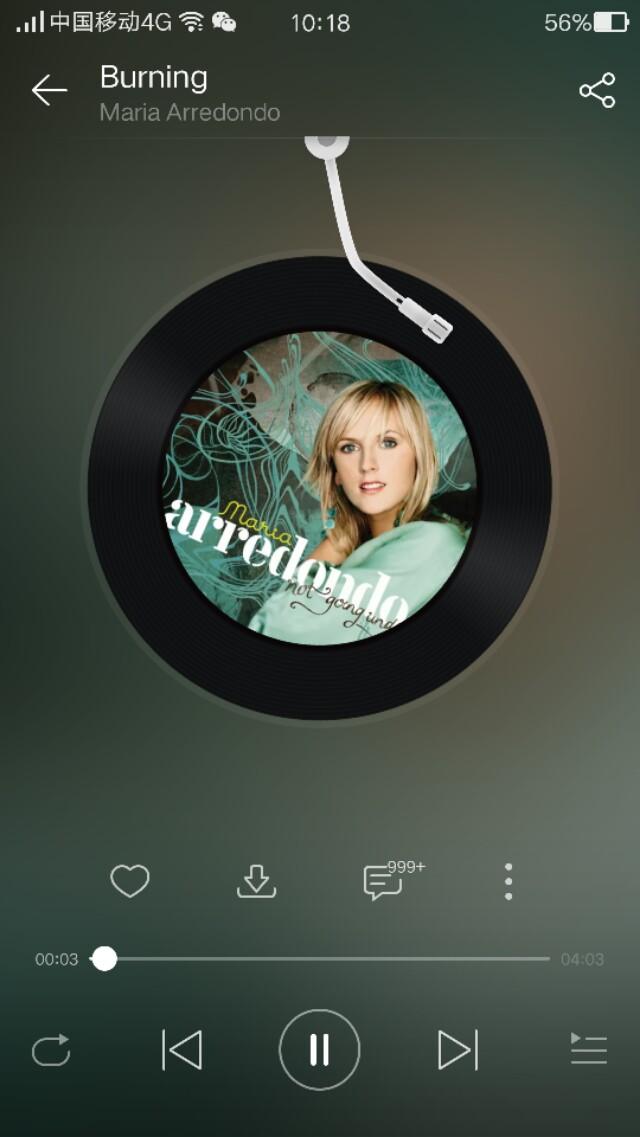Image resolution: width=640 pixels, height=1137 pixels.
Task: Download the current track
Action: tap(256, 881)
